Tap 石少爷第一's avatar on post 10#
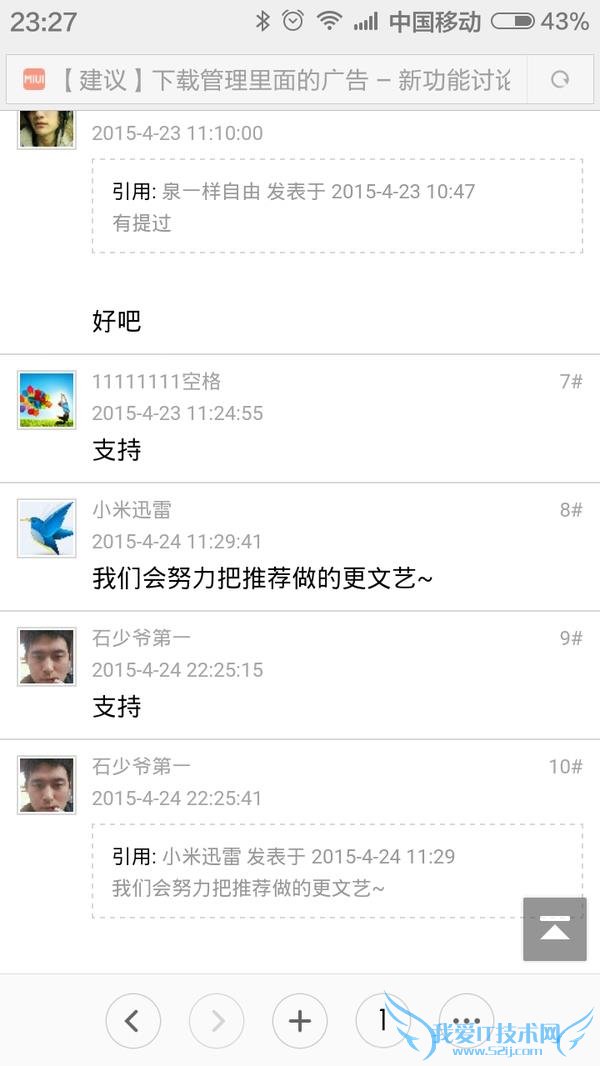 (x=46, y=785)
